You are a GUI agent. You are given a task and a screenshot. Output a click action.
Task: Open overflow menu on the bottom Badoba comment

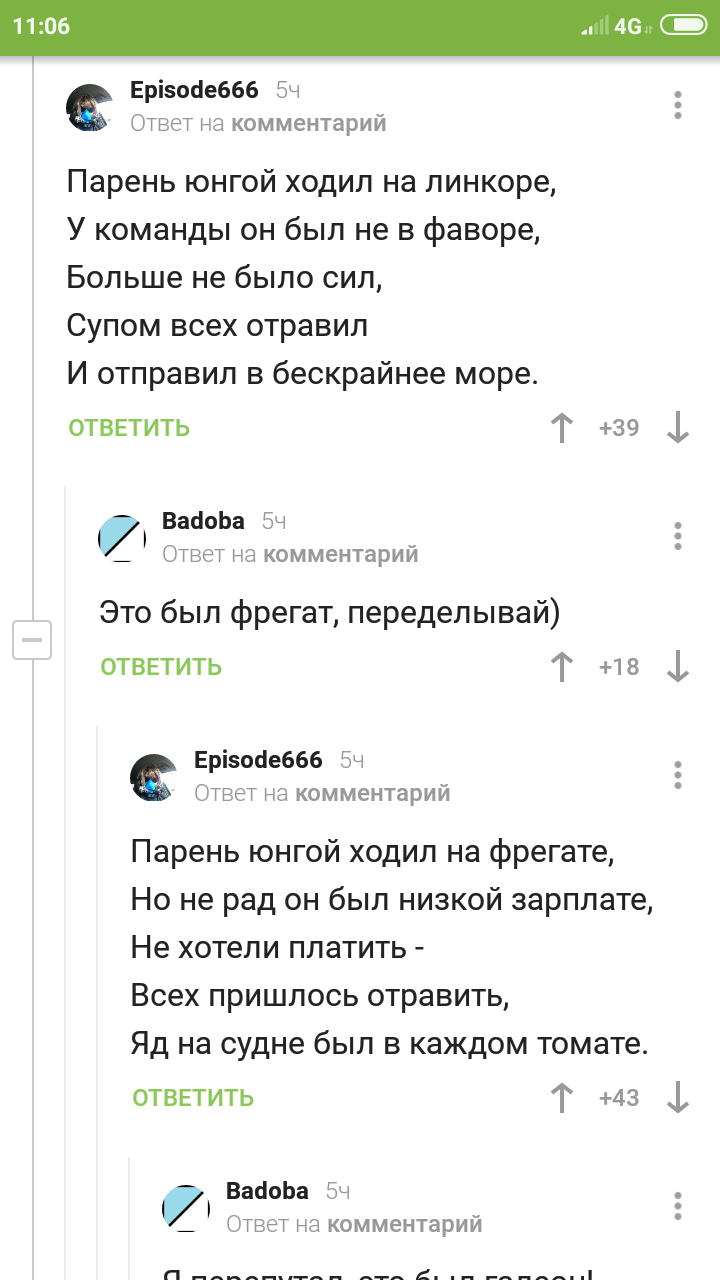click(678, 1206)
